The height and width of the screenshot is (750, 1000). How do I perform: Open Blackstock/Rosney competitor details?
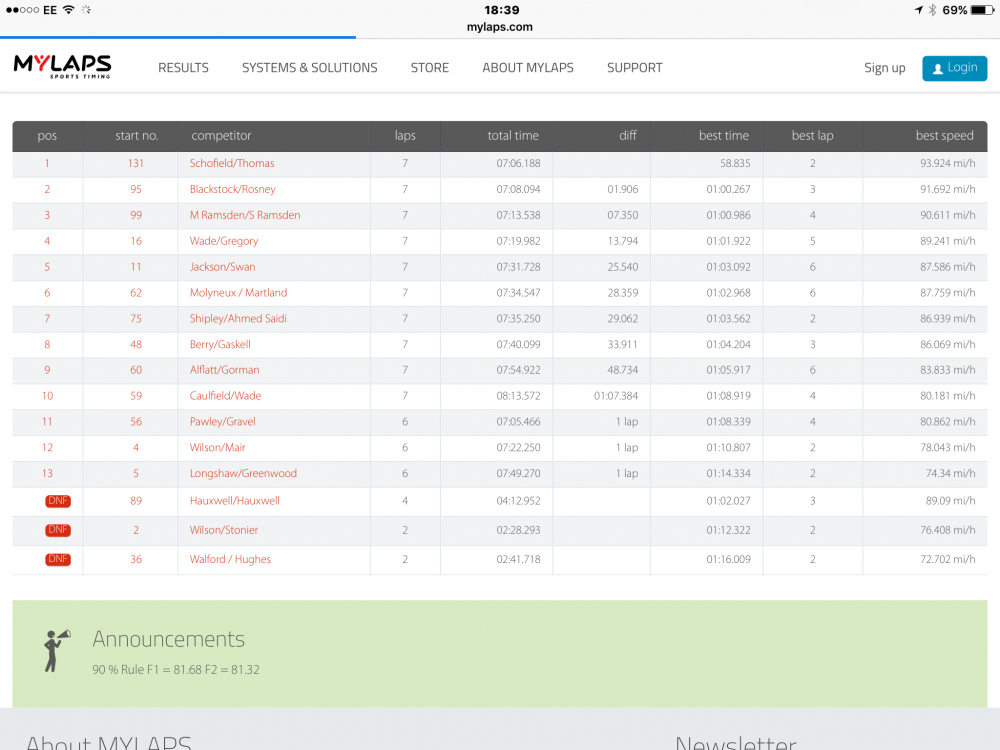coord(232,189)
